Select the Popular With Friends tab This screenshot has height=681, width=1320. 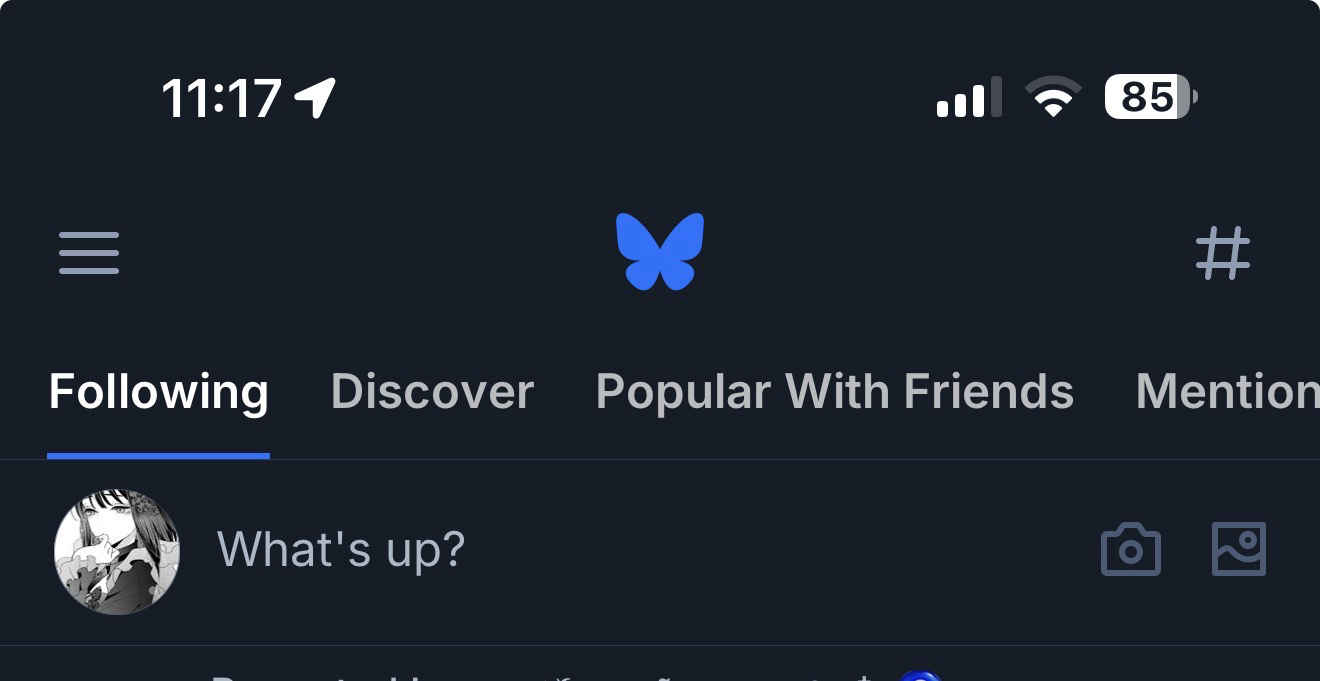coord(834,392)
